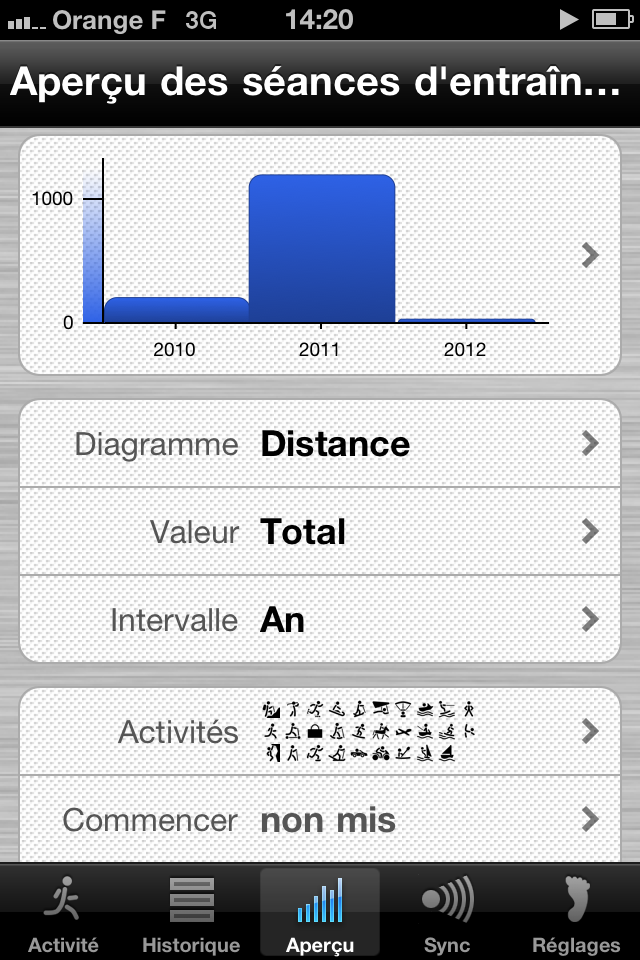Open the Valeur row set to Total
640x960 pixels.
320,531
